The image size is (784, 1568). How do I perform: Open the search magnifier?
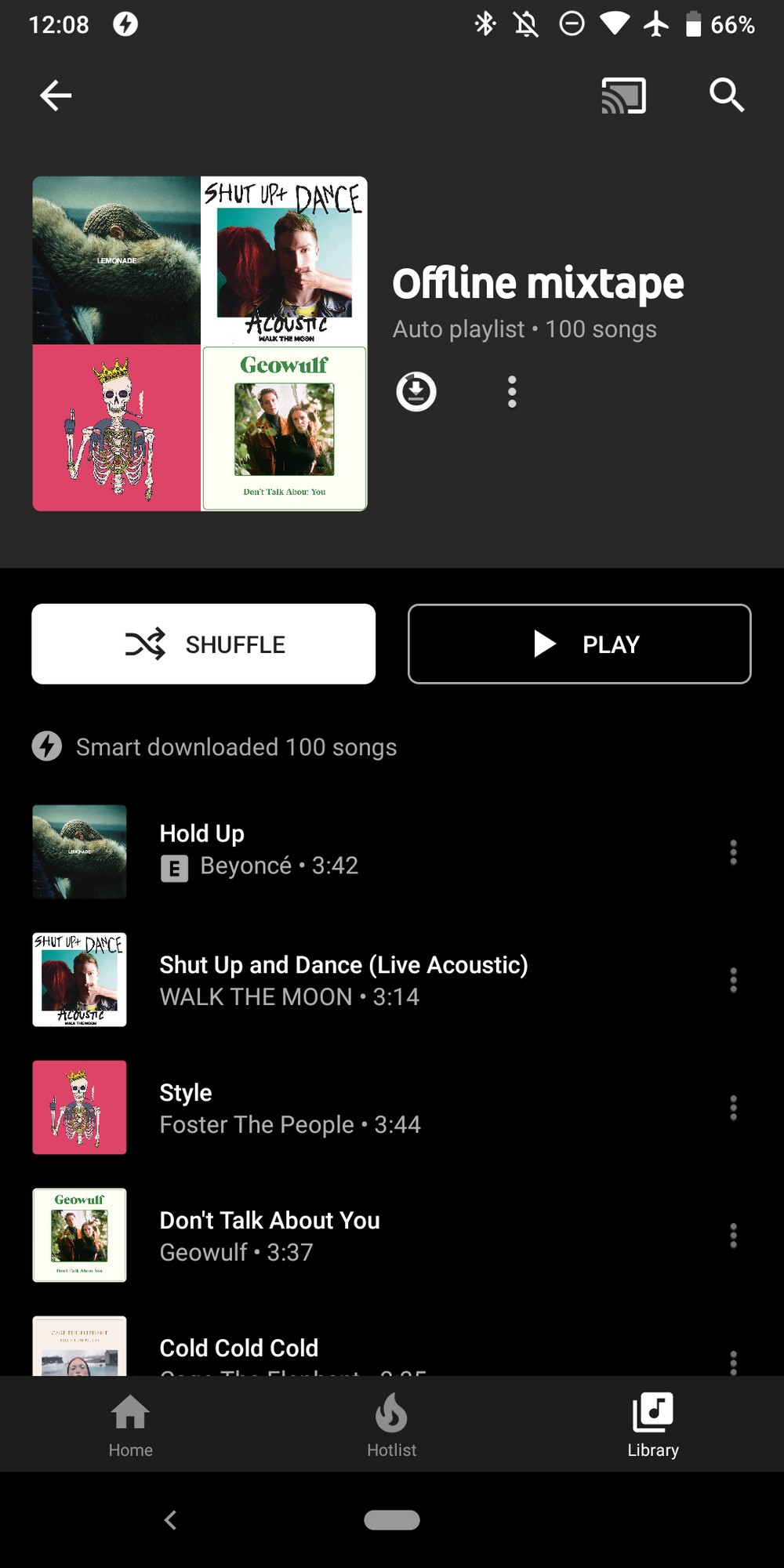726,96
